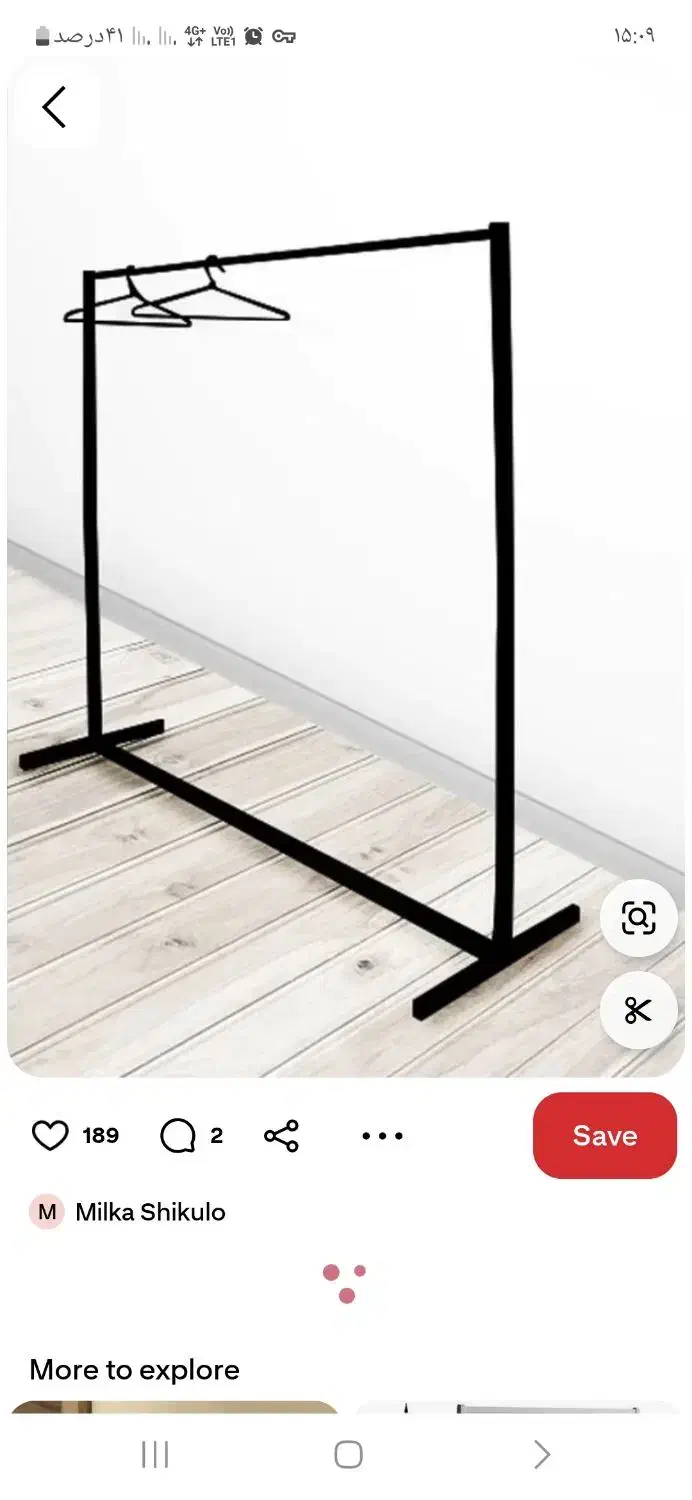Share this pin
Viewport: 692px width, 1500px height.
pos(281,1136)
